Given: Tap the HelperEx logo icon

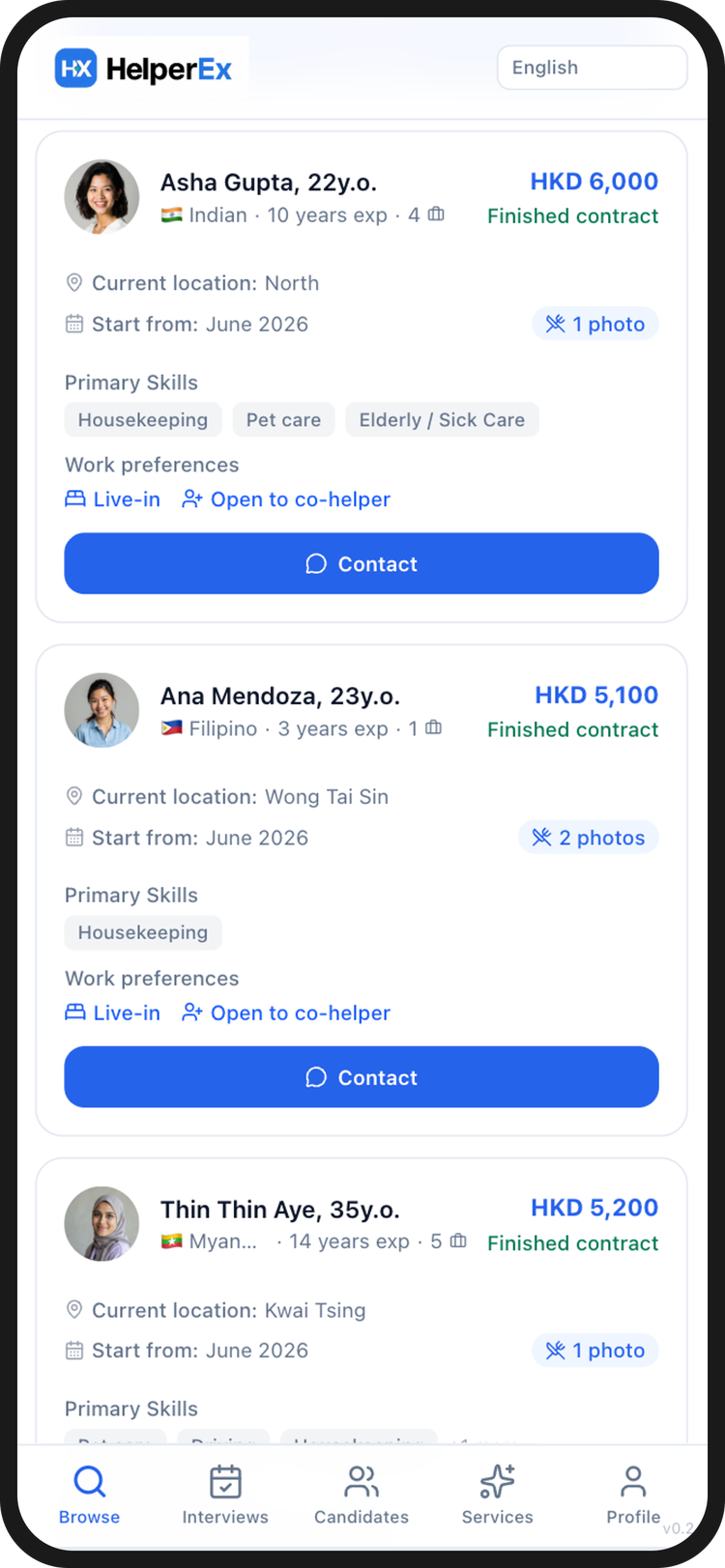Looking at the screenshot, I should [75, 68].
